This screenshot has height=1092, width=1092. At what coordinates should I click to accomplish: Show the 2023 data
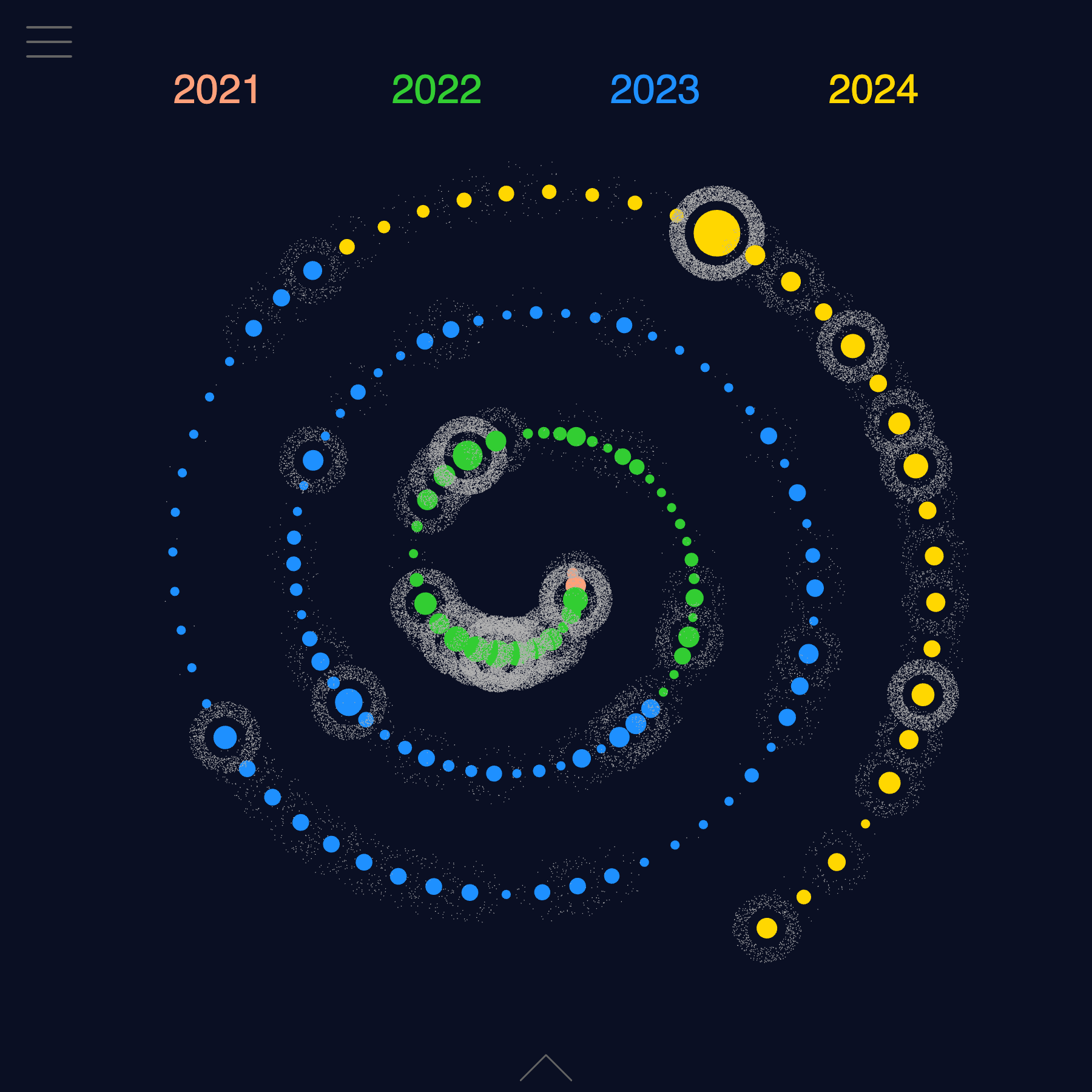(655, 90)
